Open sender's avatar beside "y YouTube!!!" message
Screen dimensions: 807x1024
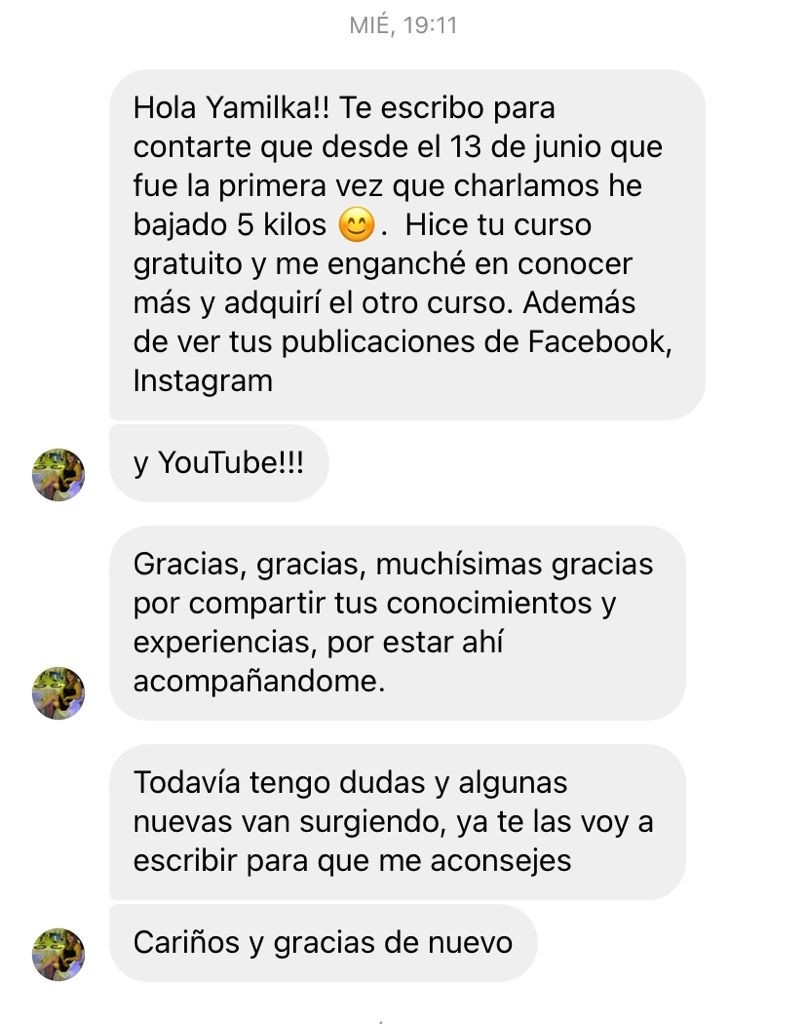coord(59,474)
